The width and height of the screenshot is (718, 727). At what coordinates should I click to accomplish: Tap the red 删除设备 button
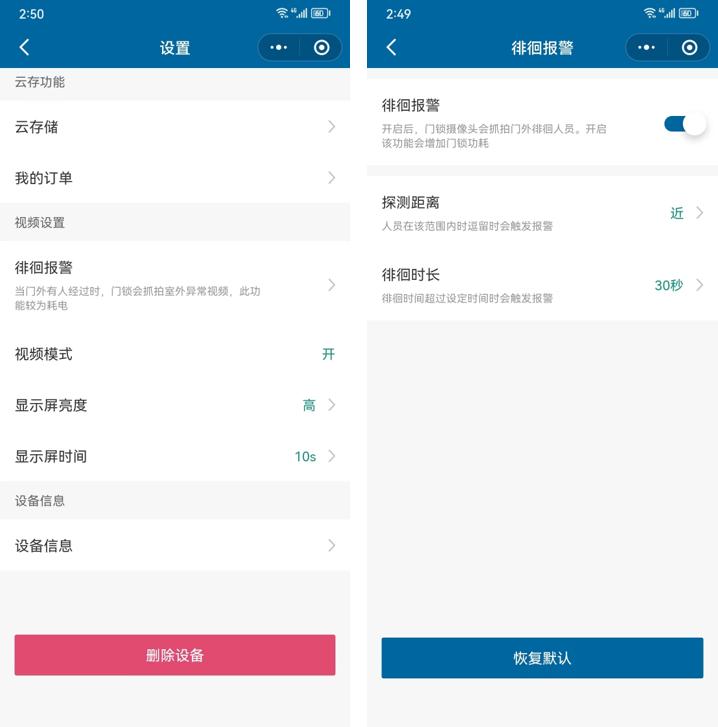click(175, 655)
